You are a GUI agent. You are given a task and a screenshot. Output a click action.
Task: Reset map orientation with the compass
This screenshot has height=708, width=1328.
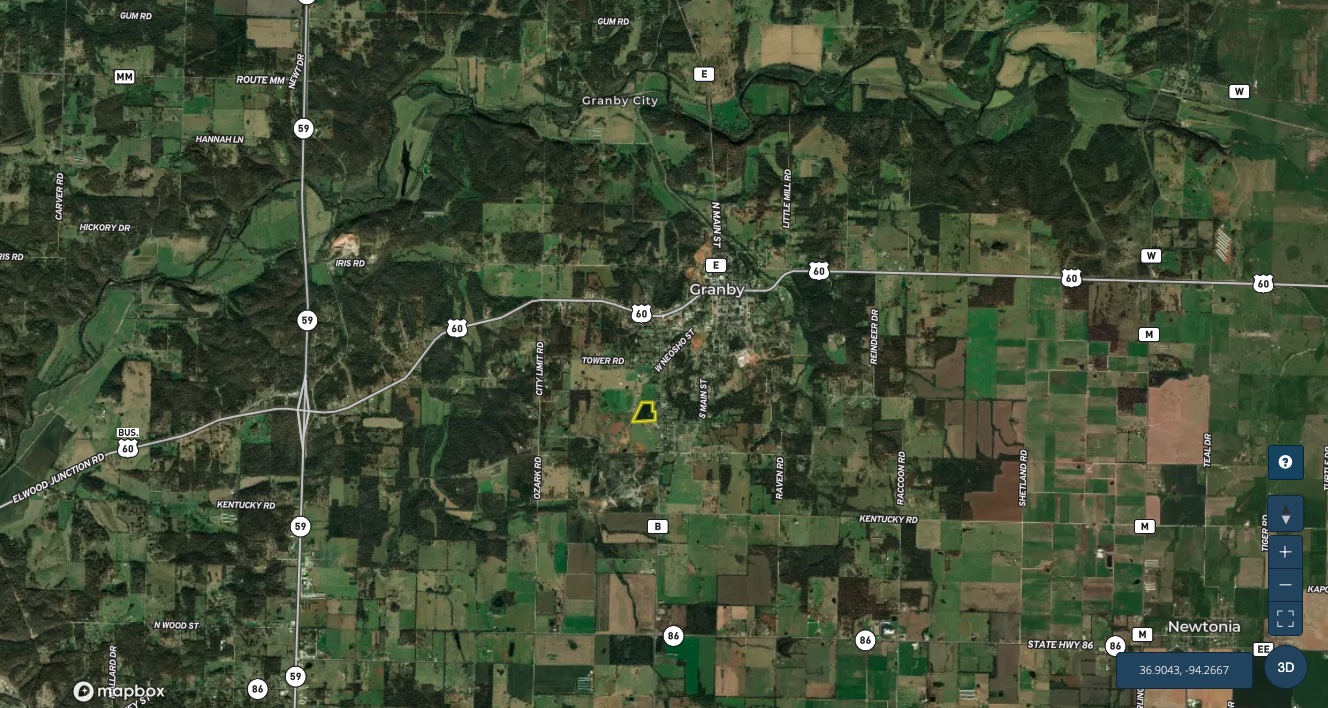1285,516
